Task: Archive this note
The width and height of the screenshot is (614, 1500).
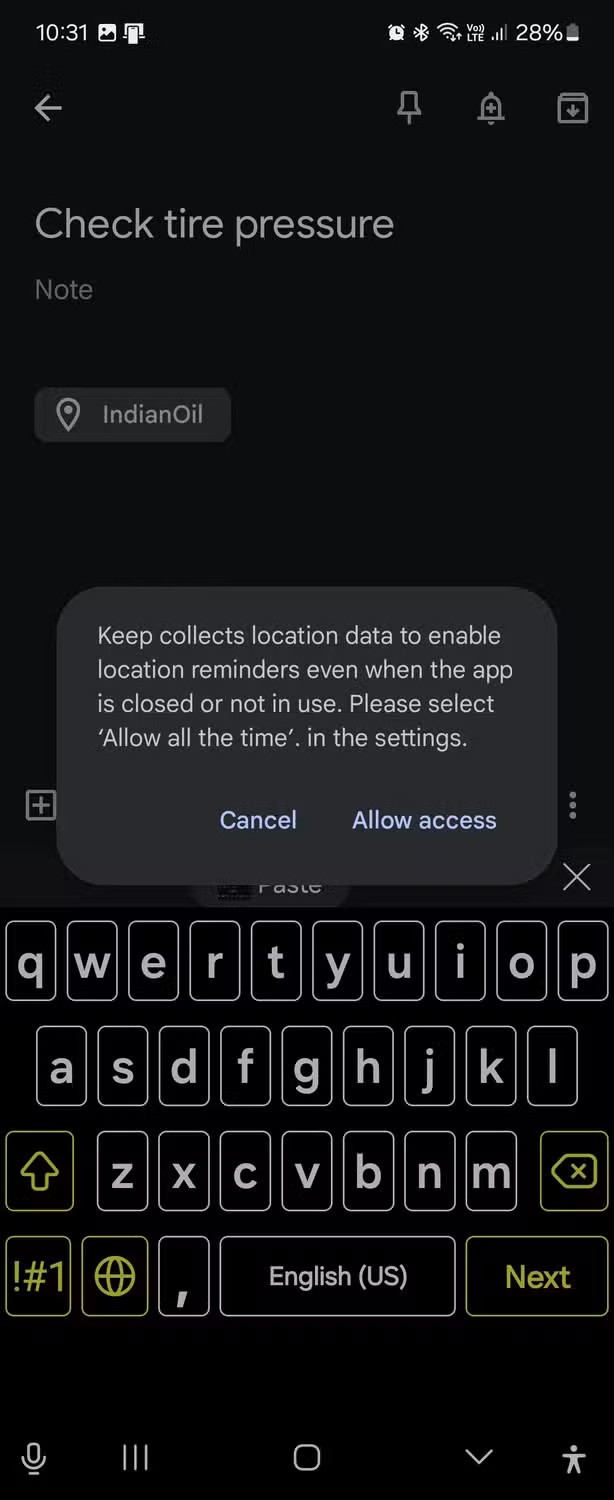Action: click(572, 108)
